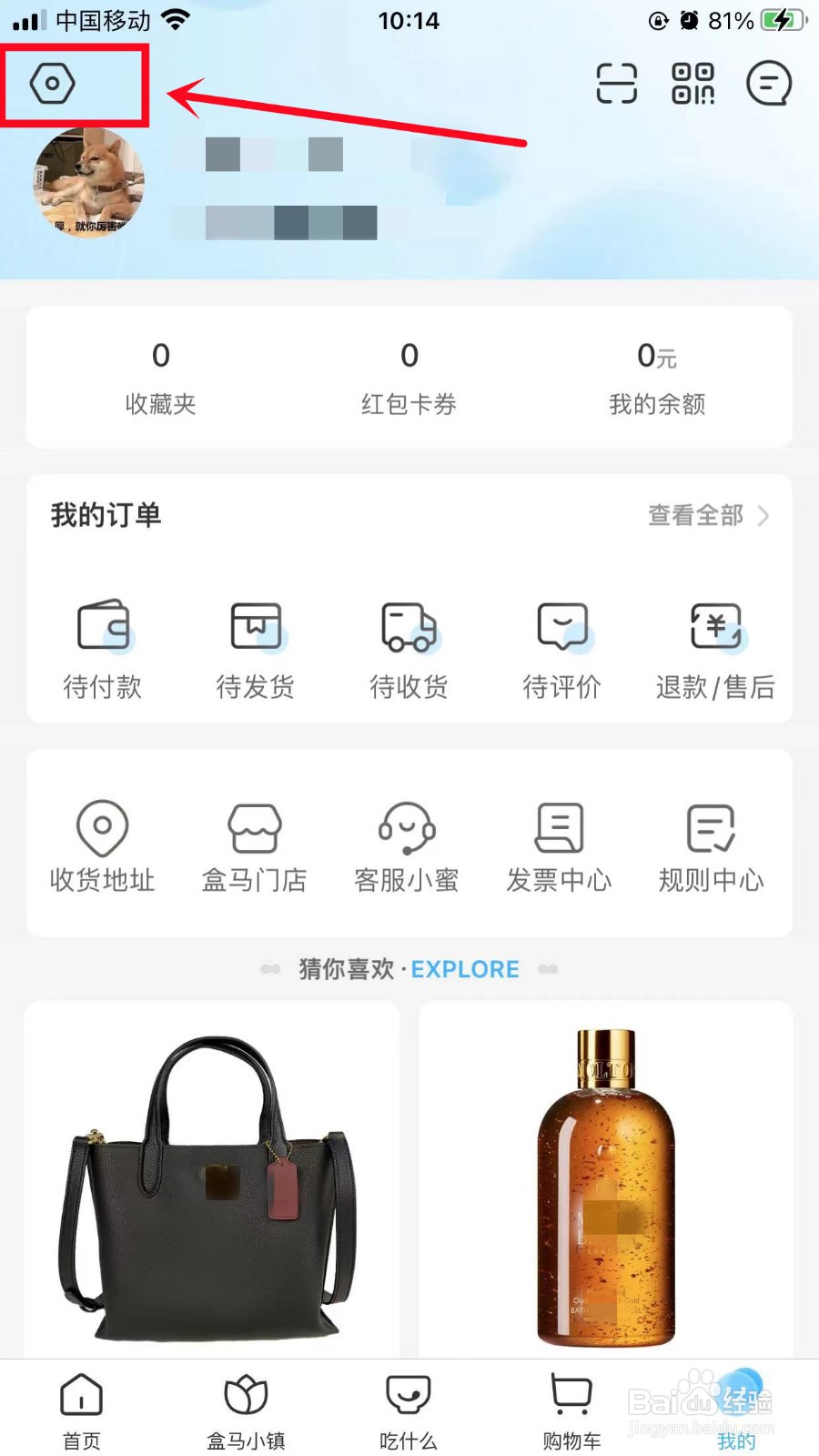Open 红包卡券 coupons section
The width and height of the screenshot is (819, 1456).
(409, 376)
